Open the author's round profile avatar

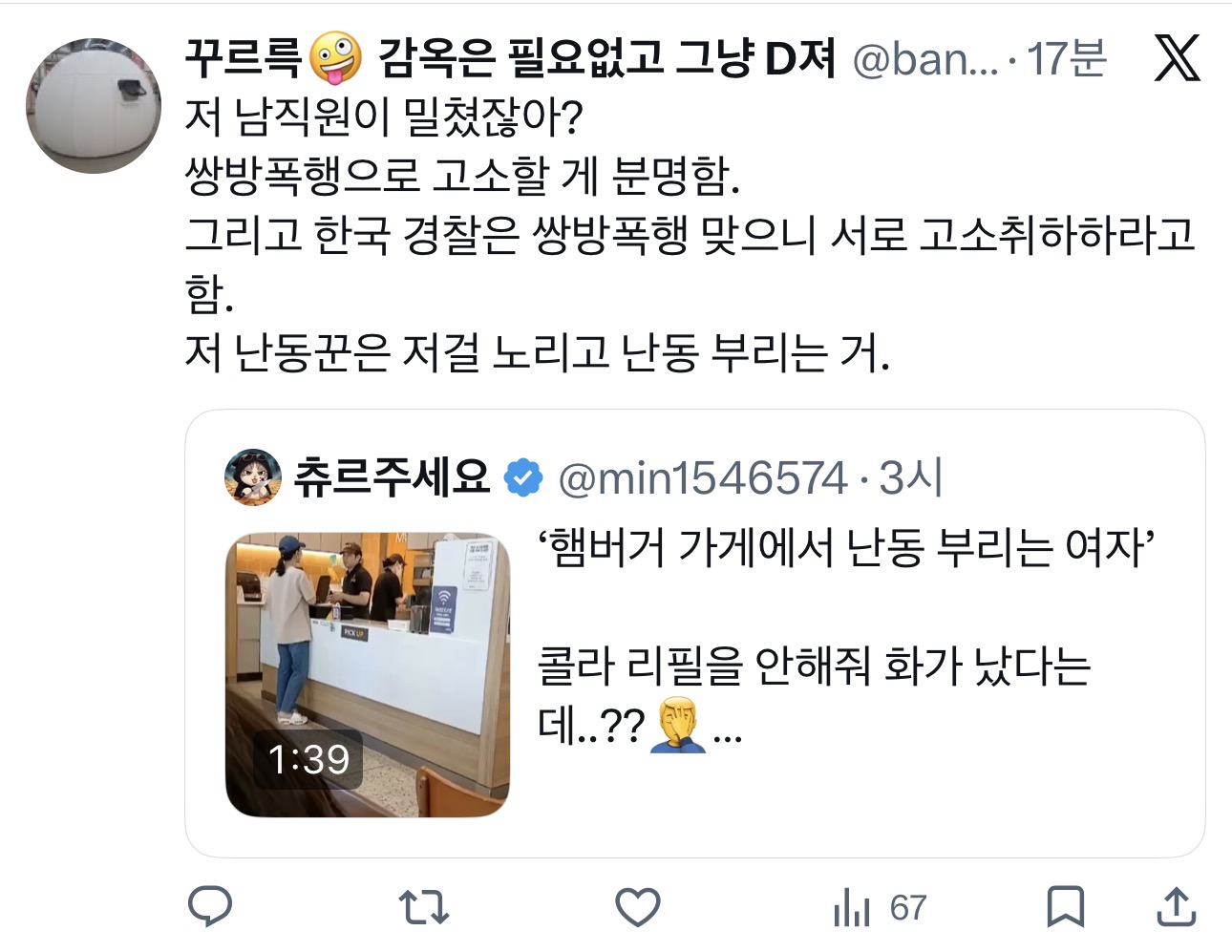[94, 106]
